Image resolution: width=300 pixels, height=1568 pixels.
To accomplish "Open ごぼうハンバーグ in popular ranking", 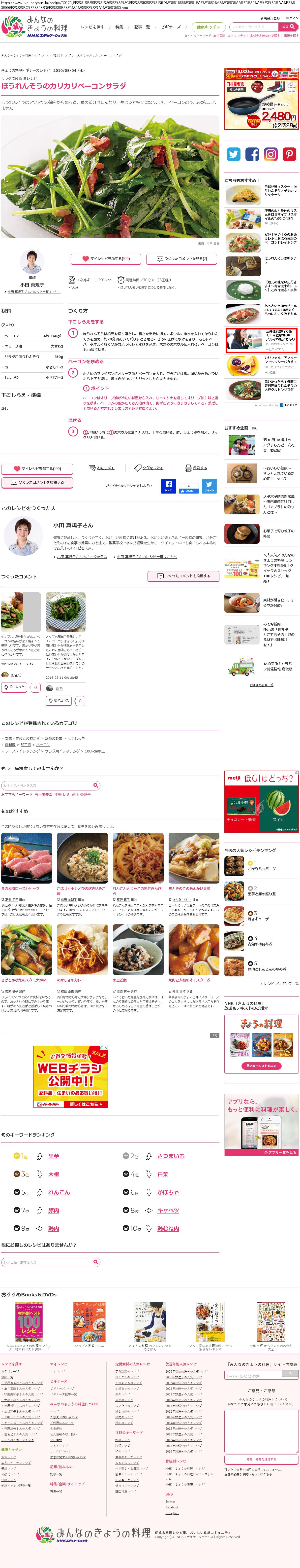I will [261, 869].
